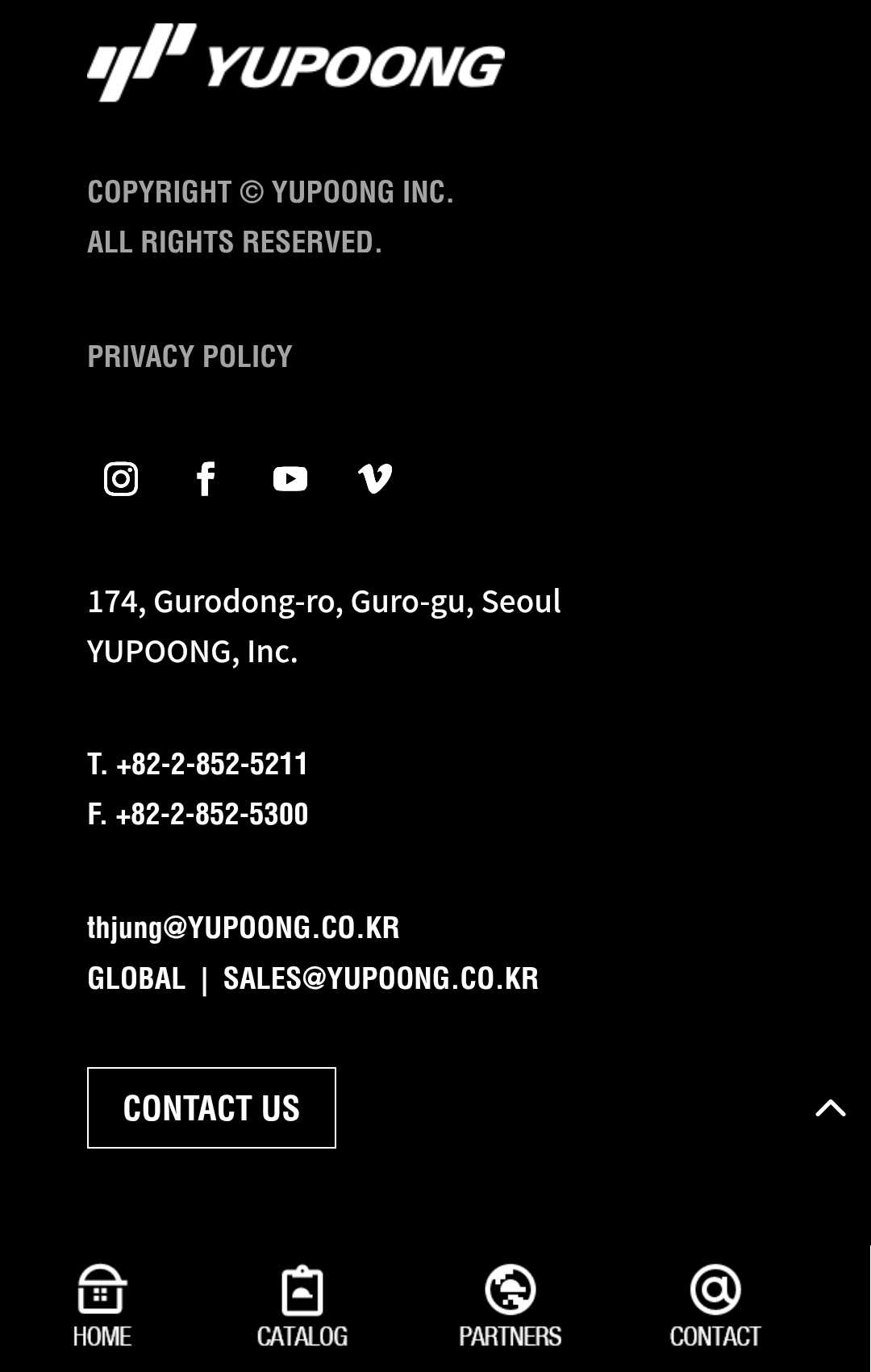The width and height of the screenshot is (871, 1372).
Task: Switch to the Catalog tab
Action: pyautogui.click(x=302, y=1307)
